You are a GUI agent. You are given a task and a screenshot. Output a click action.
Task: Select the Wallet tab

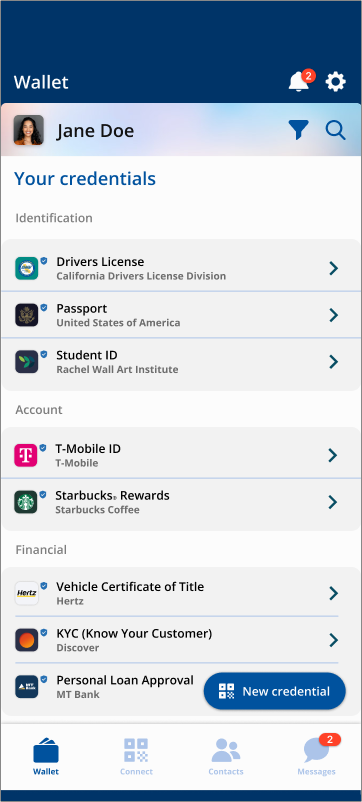coord(46,756)
